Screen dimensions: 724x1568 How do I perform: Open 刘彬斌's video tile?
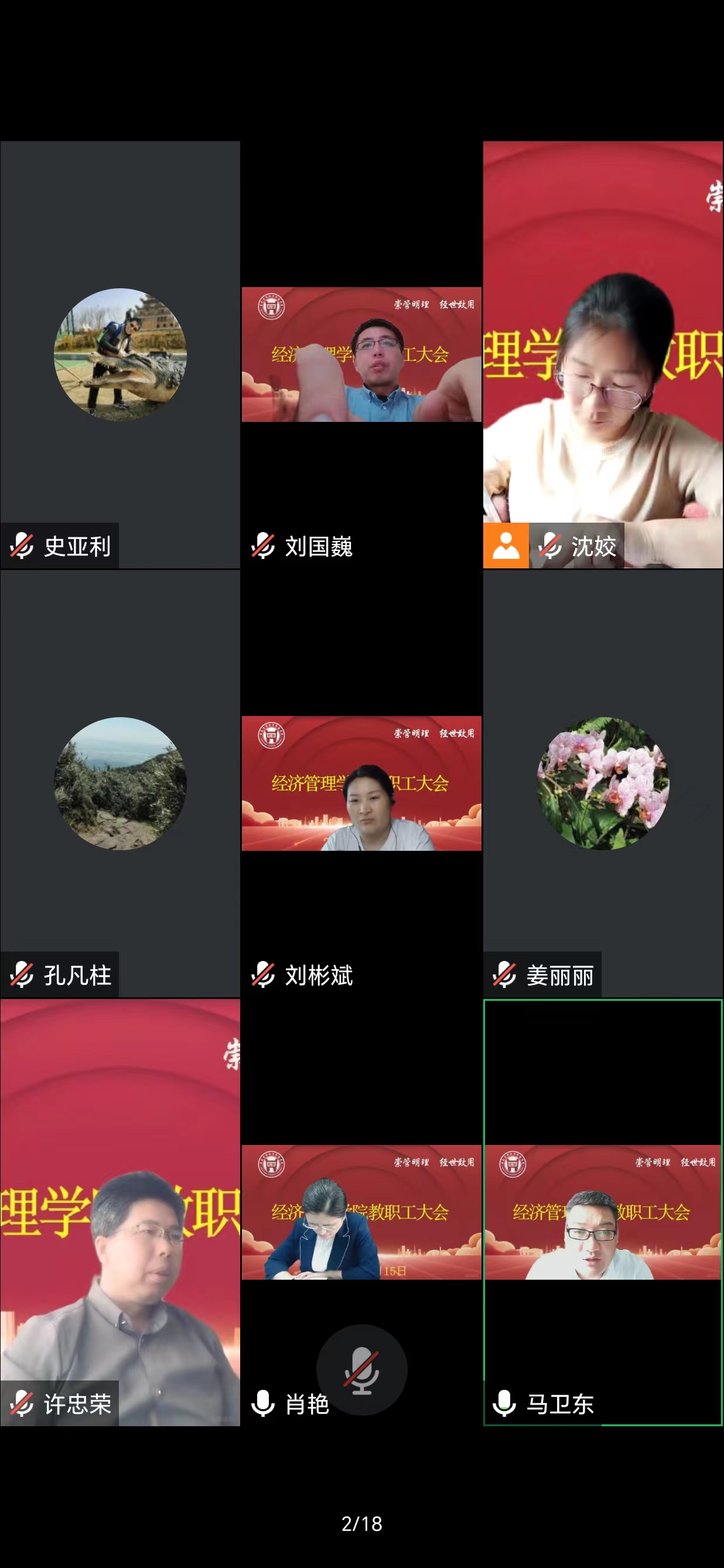pyautogui.click(x=361, y=783)
